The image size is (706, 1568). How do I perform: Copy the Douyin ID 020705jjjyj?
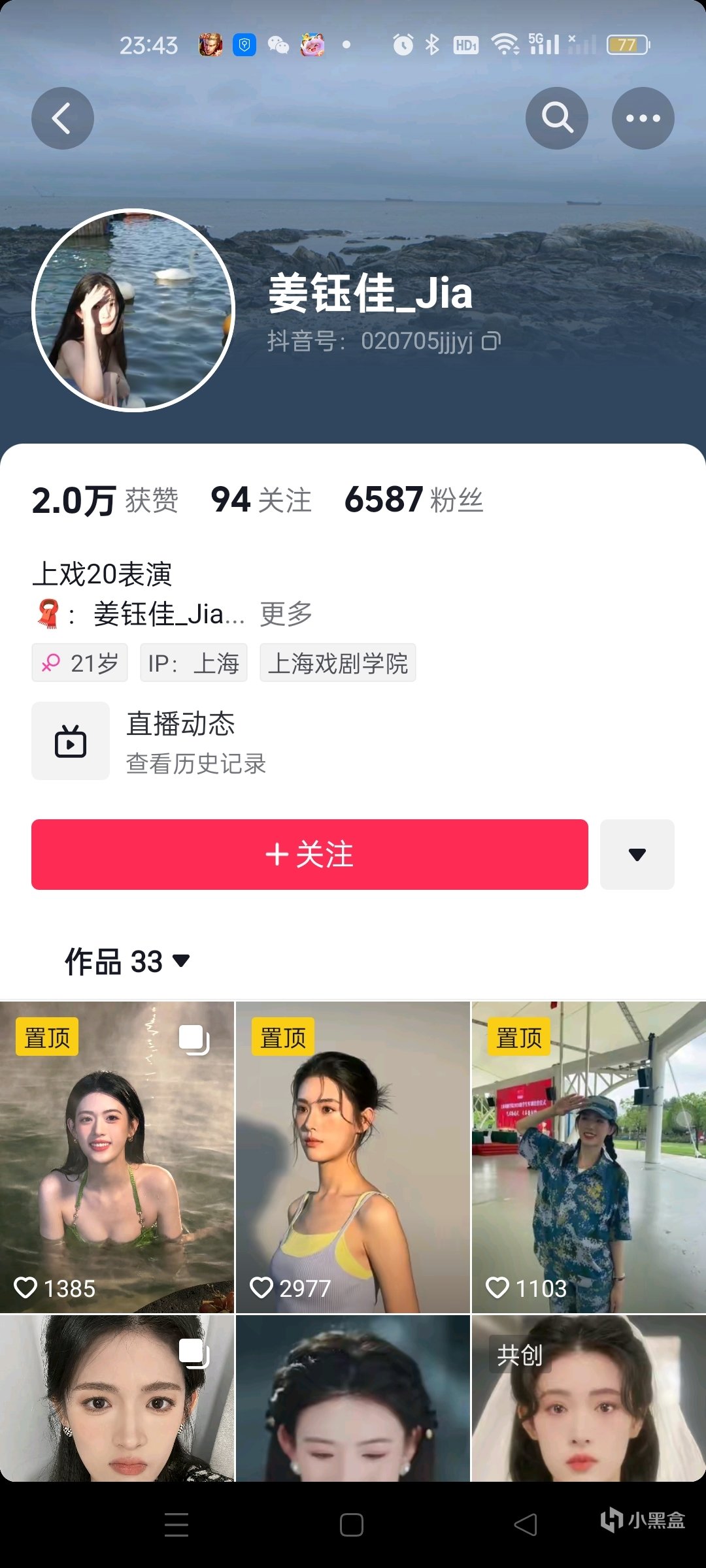click(x=491, y=341)
